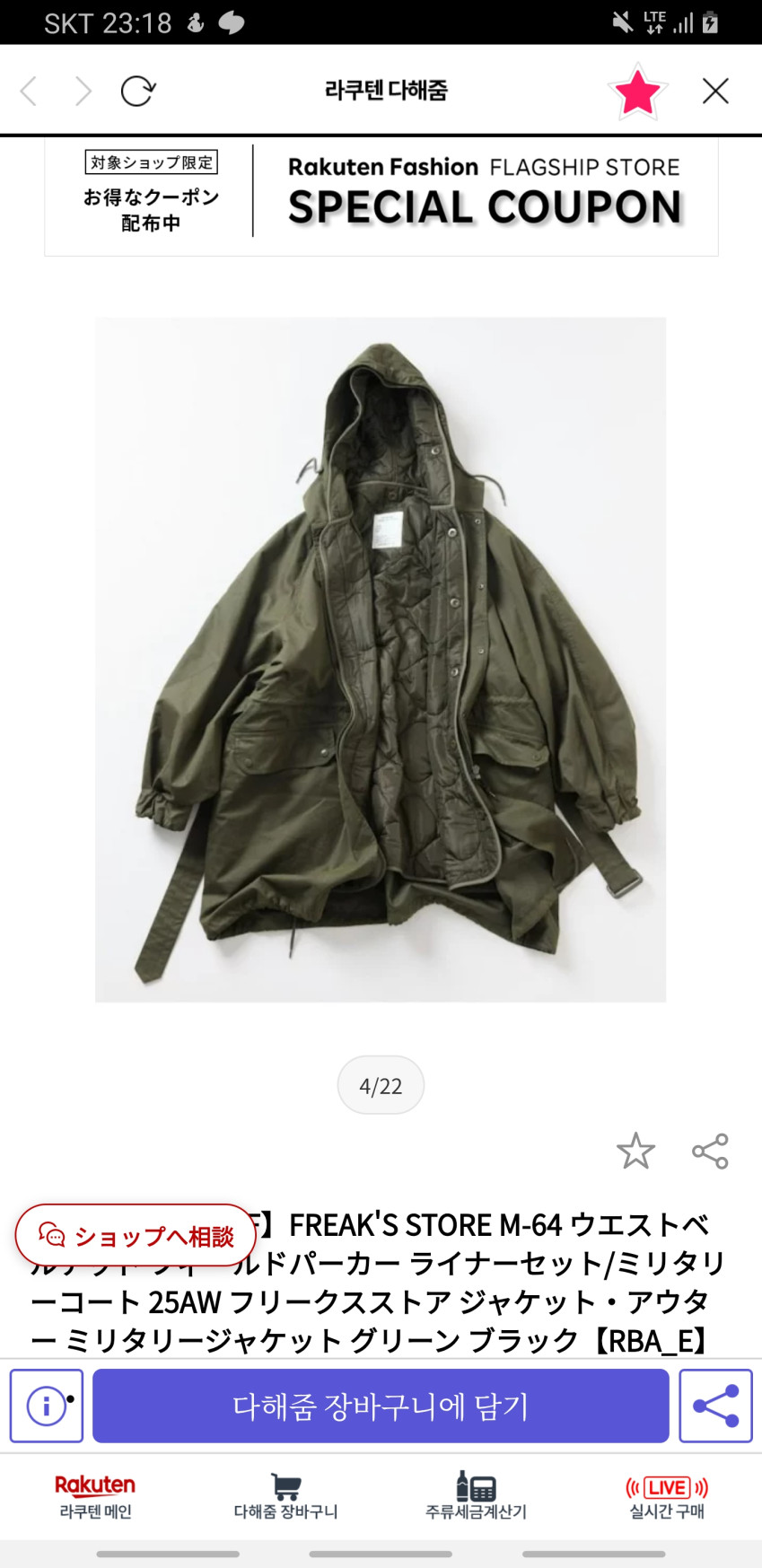Add product to favorites with outline star
Image resolution: width=762 pixels, height=1568 pixels.
[635, 1151]
